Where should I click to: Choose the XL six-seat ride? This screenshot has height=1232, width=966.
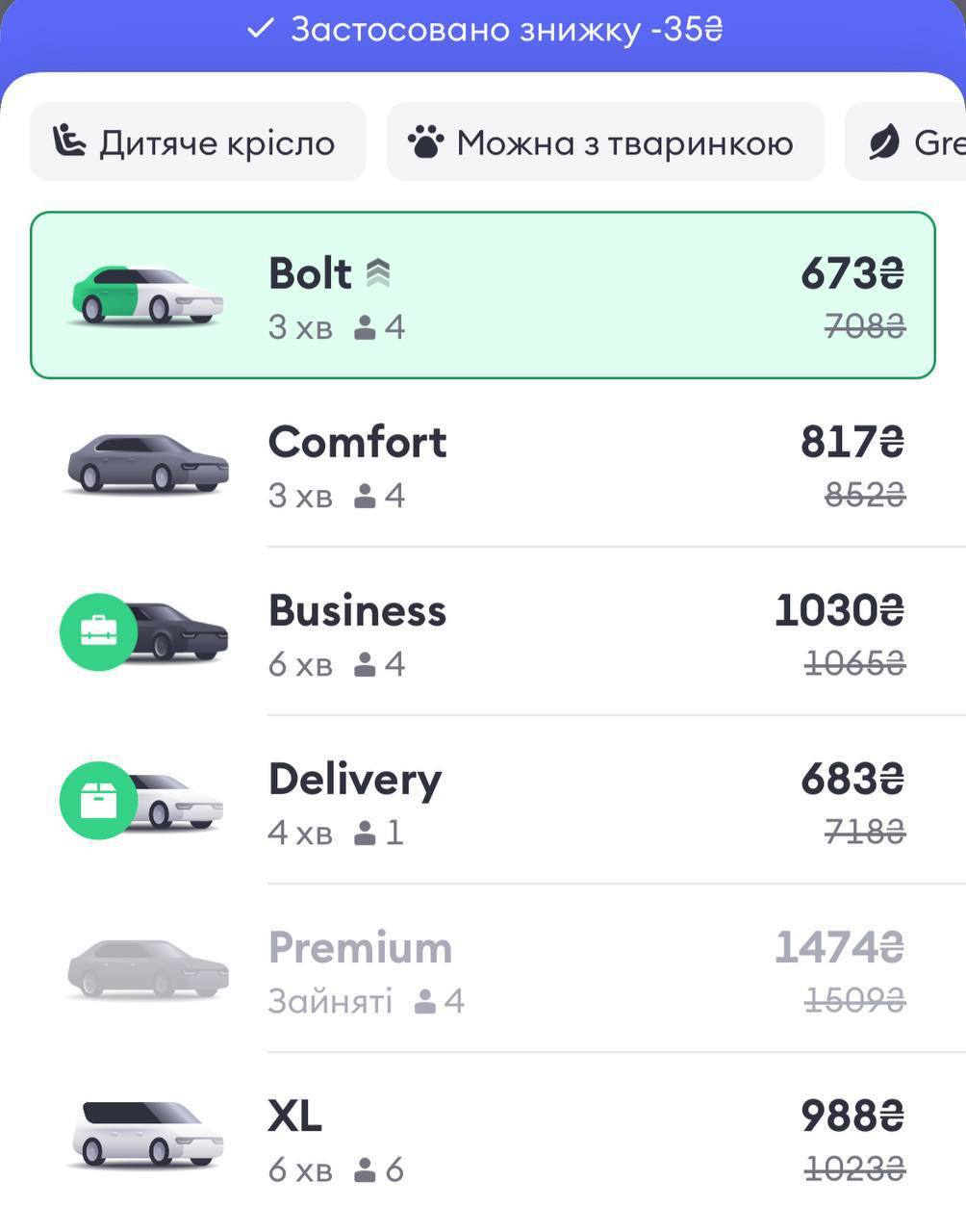tap(483, 1139)
